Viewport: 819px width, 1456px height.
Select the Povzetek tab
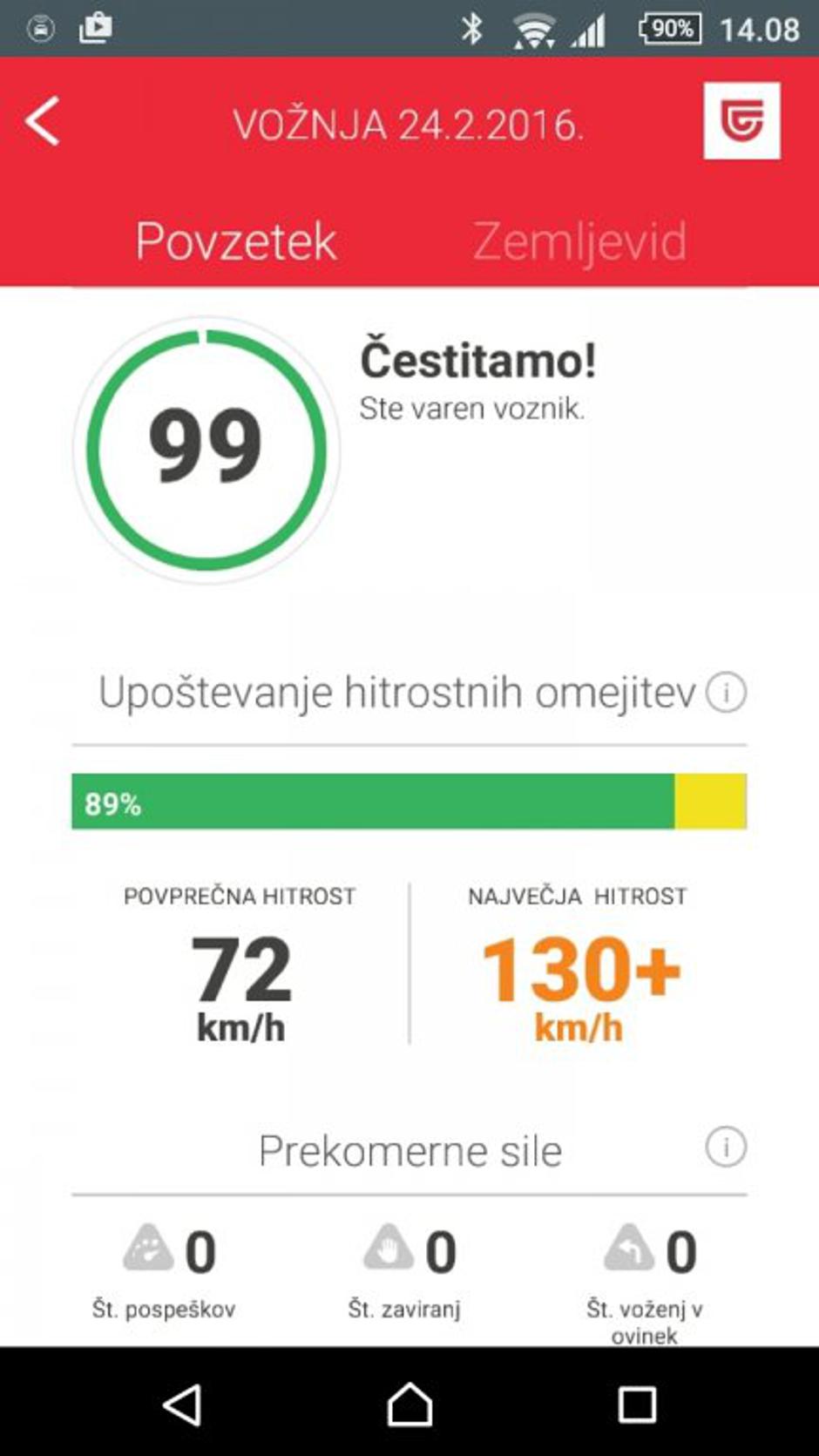click(236, 241)
